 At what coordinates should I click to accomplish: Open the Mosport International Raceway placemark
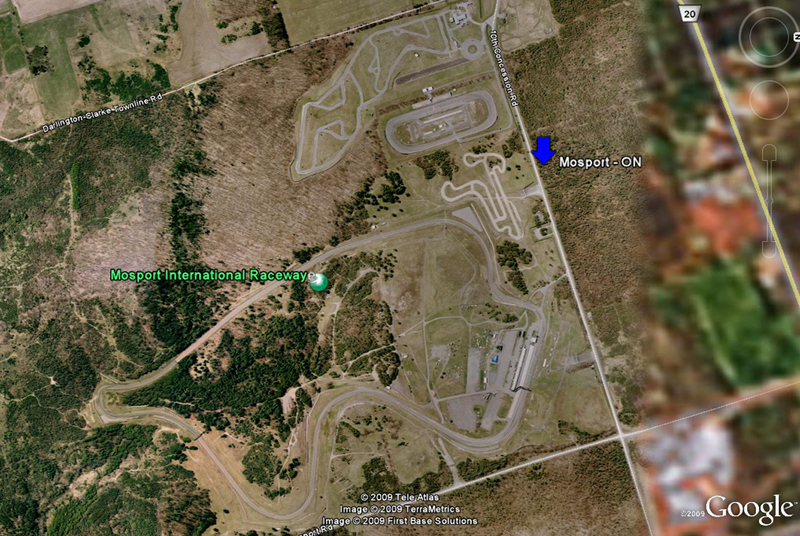318,282
